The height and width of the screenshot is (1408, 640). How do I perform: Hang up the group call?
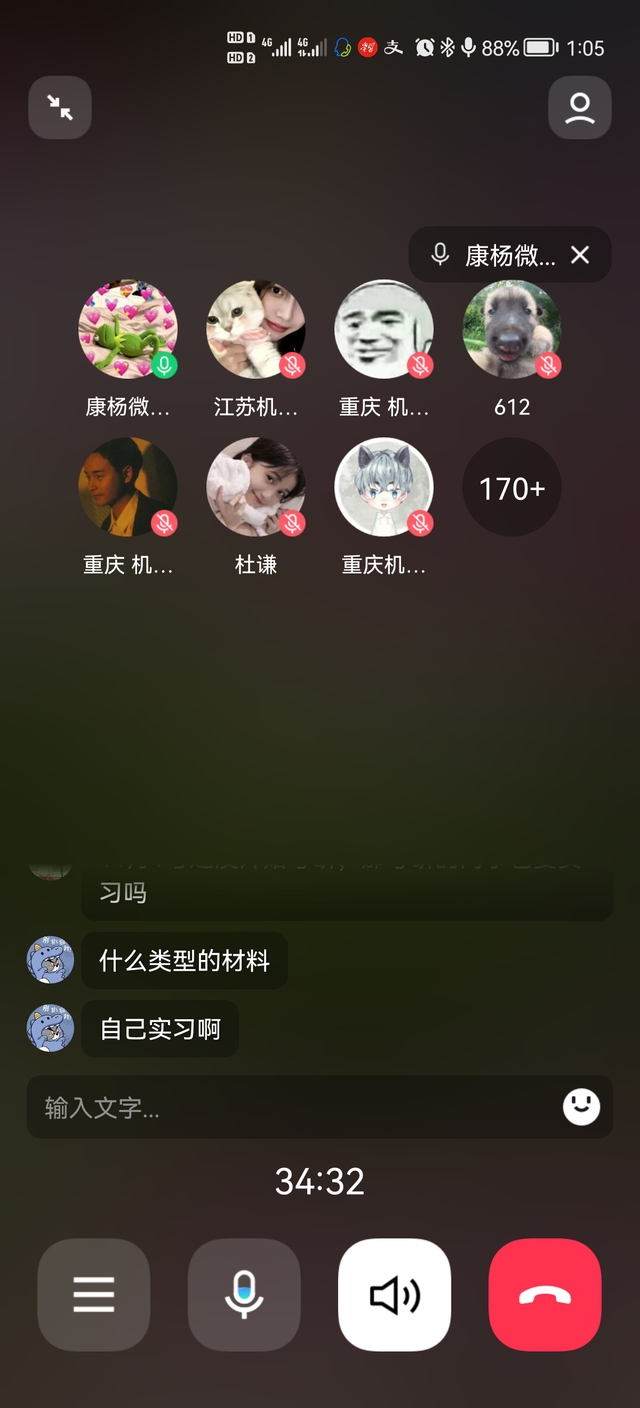point(545,1295)
